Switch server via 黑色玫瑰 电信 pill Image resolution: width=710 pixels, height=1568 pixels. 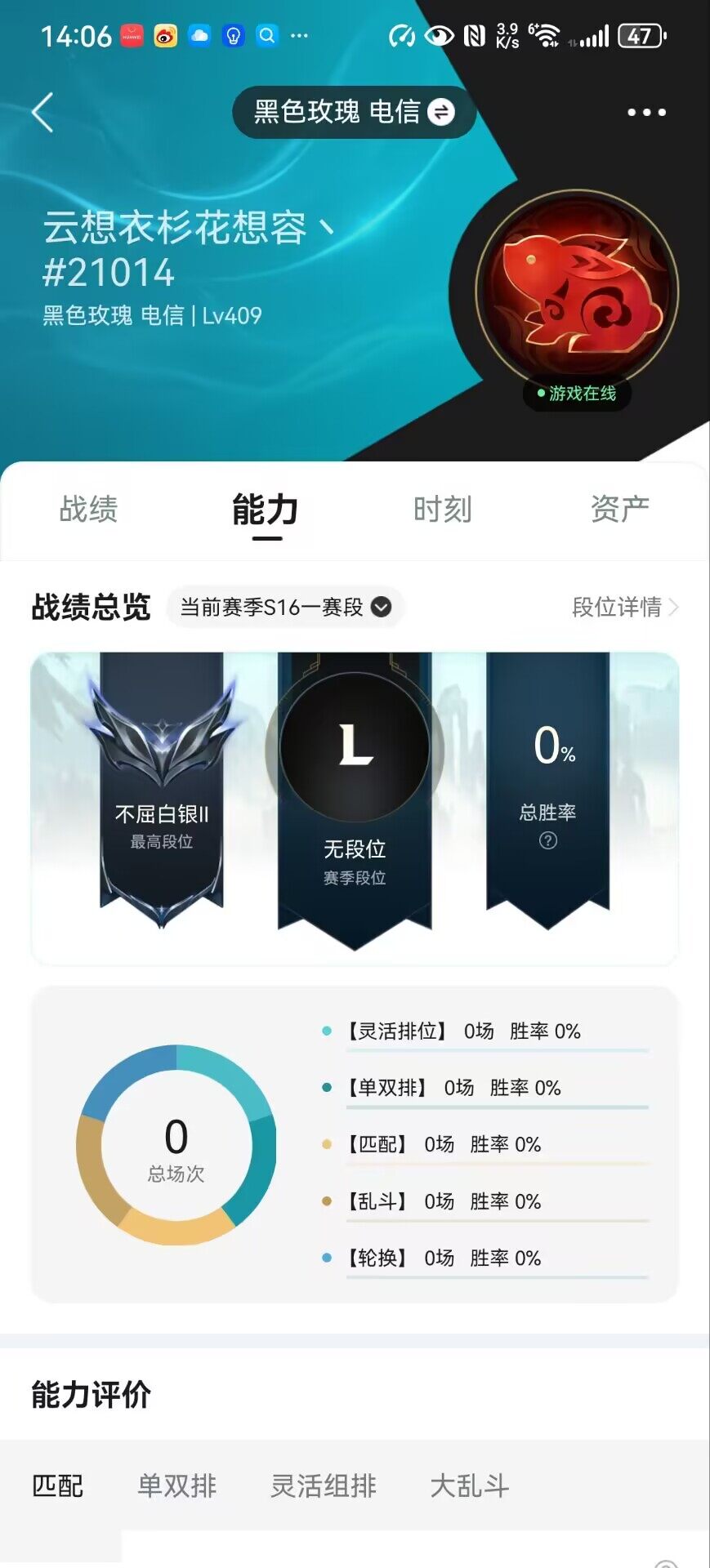354,112
